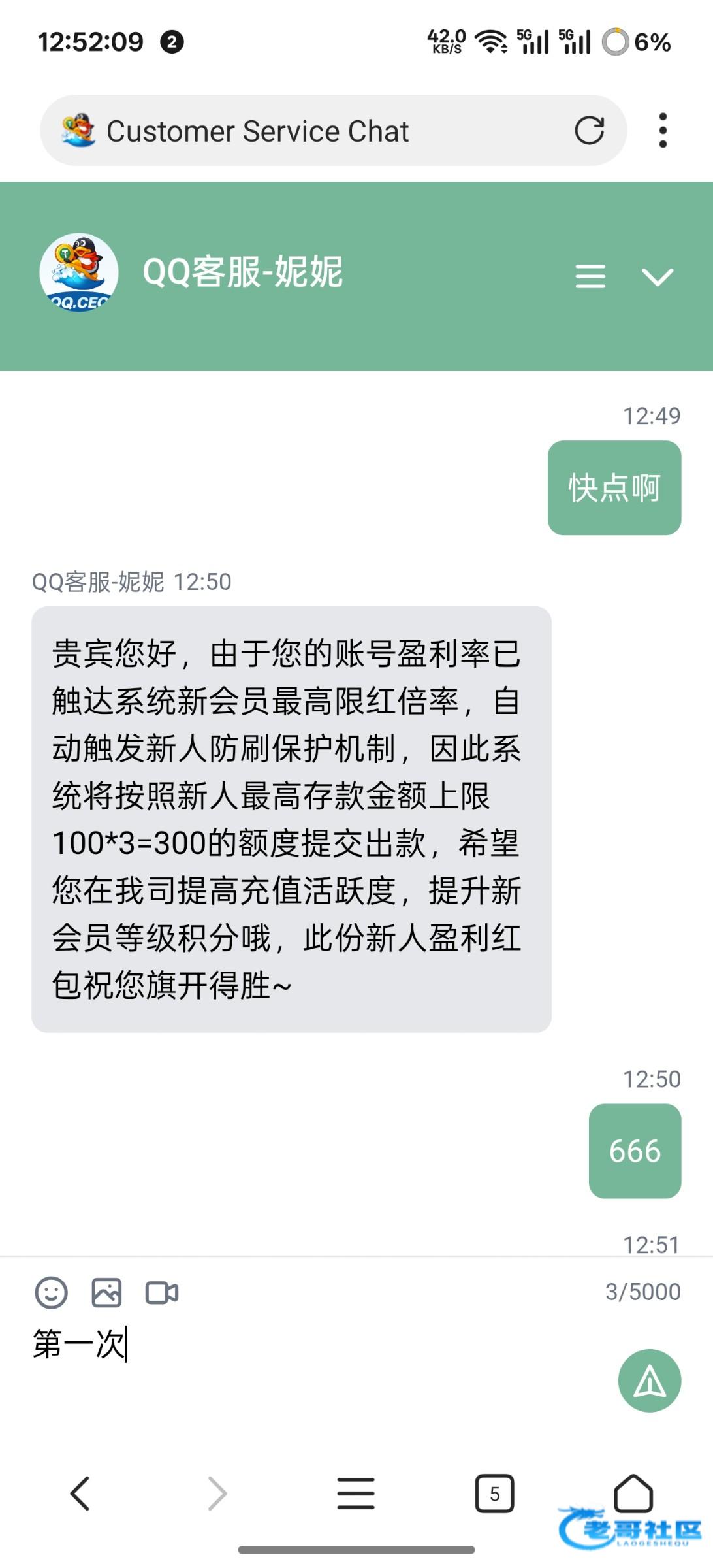Go back to the previous page
The height and width of the screenshot is (1568, 713).
pos(80,1493)
